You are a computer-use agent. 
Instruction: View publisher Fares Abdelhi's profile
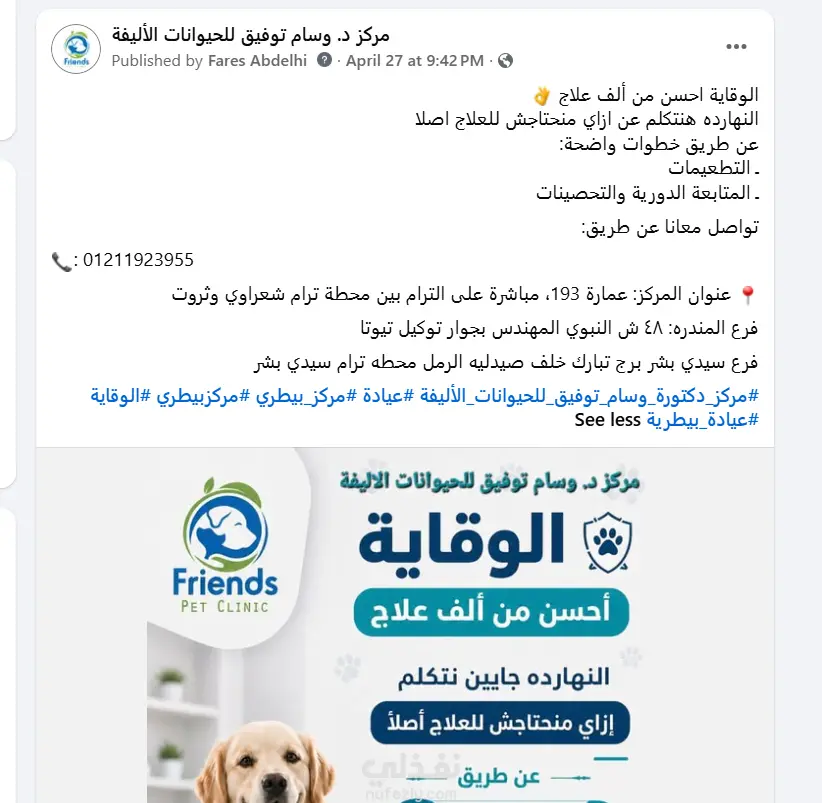257,61
